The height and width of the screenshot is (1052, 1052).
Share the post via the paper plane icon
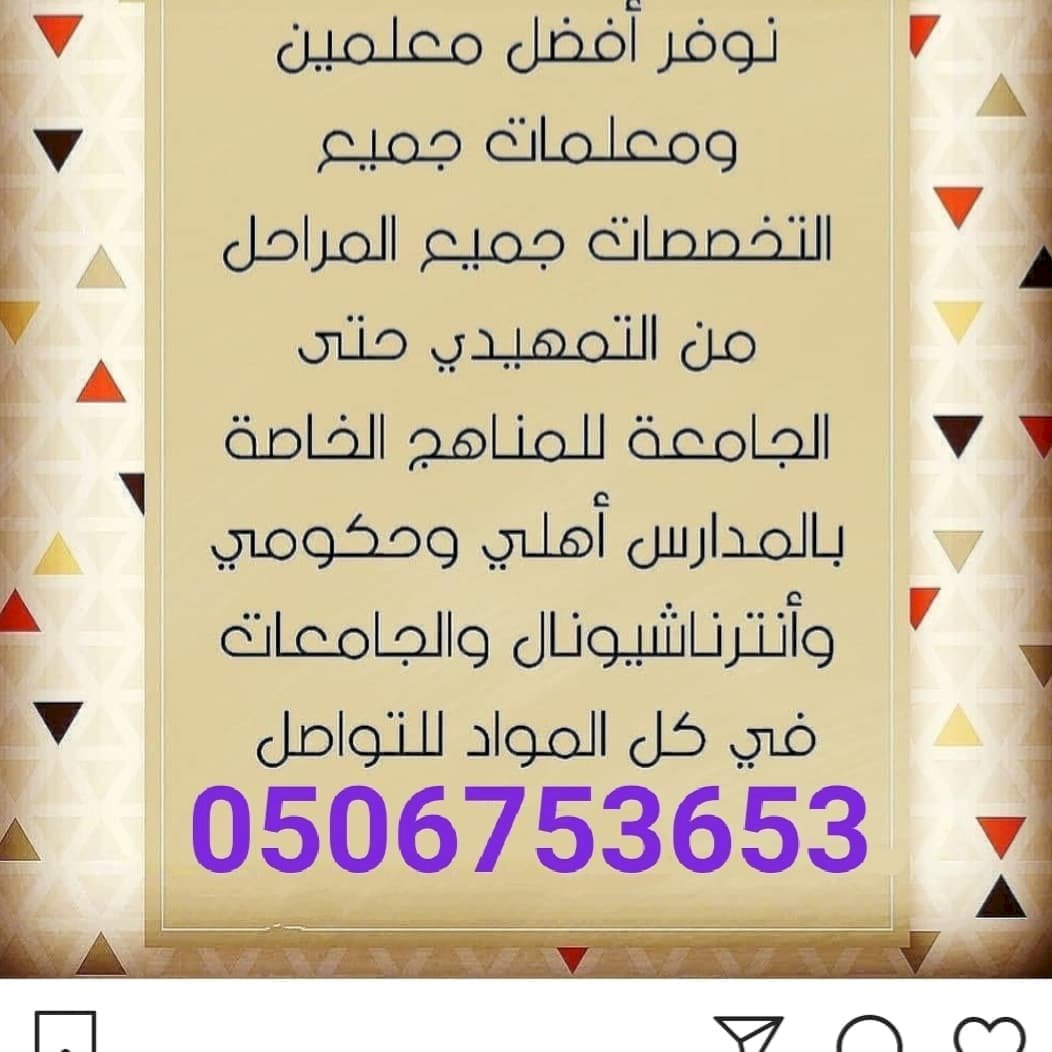749,1038
